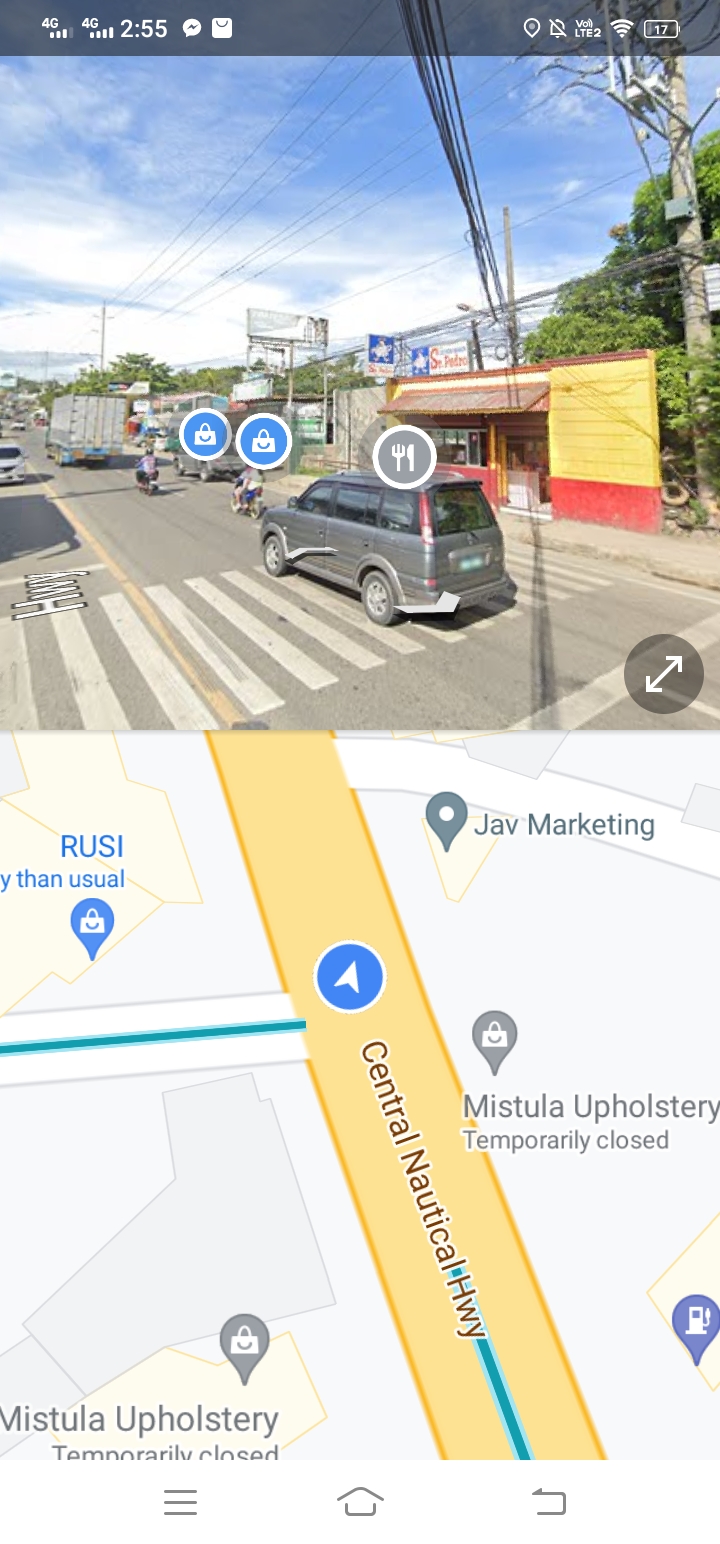Move forward along Street View road arrow
Viewport: 720px width, 1544px height.
pyautogui.click(x=312, y=553)
